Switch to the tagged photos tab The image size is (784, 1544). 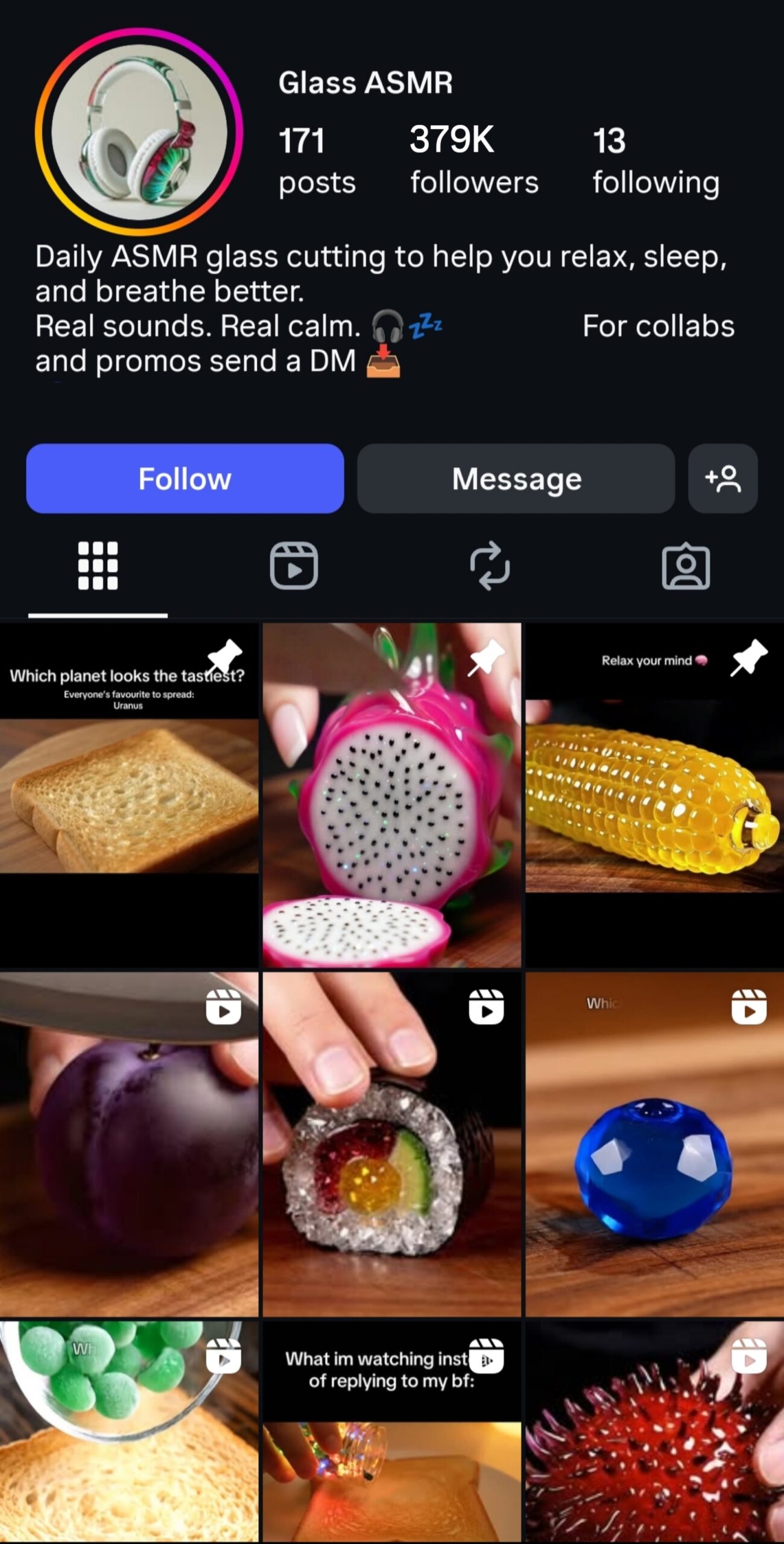click(x=686, y=566)
